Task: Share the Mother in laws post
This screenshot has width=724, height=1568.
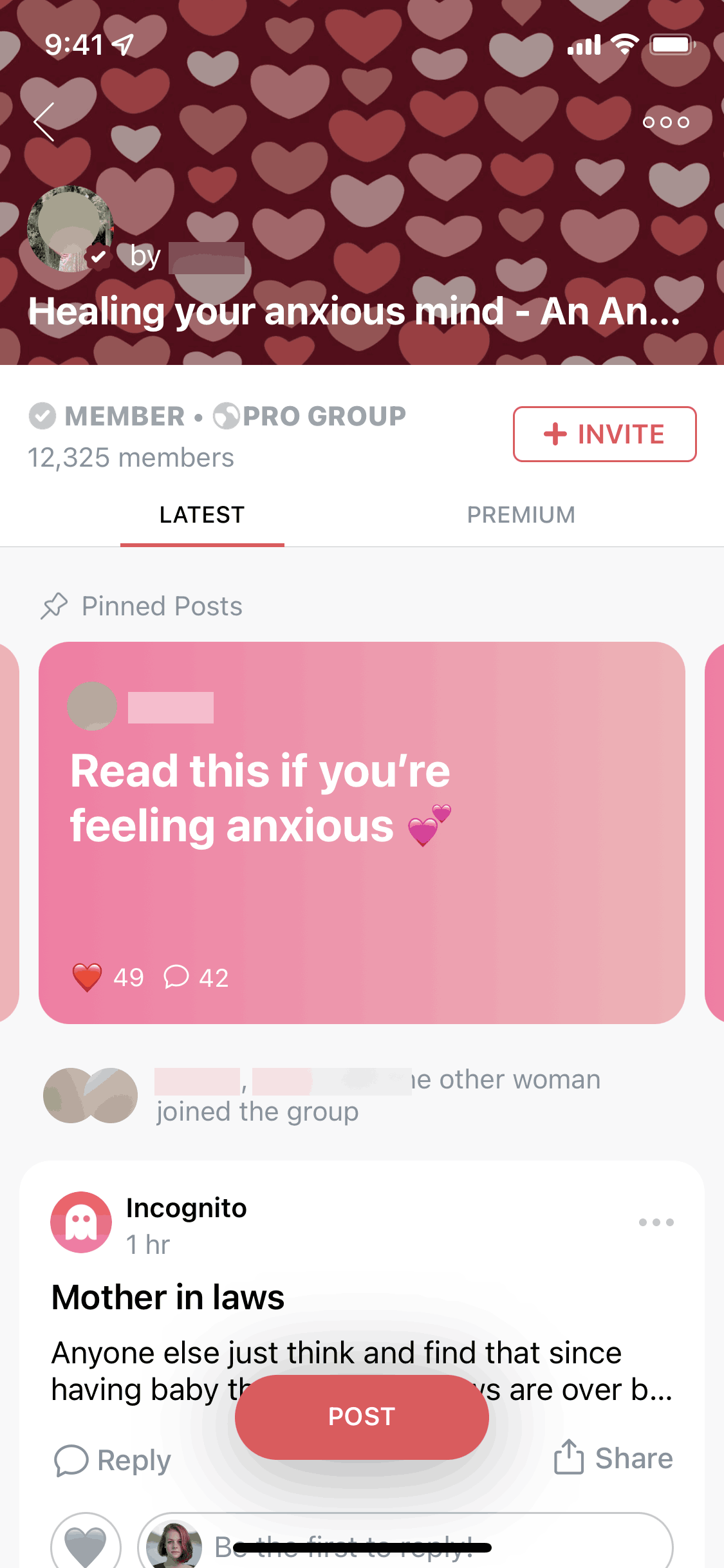Action: tap(613, 1458)
